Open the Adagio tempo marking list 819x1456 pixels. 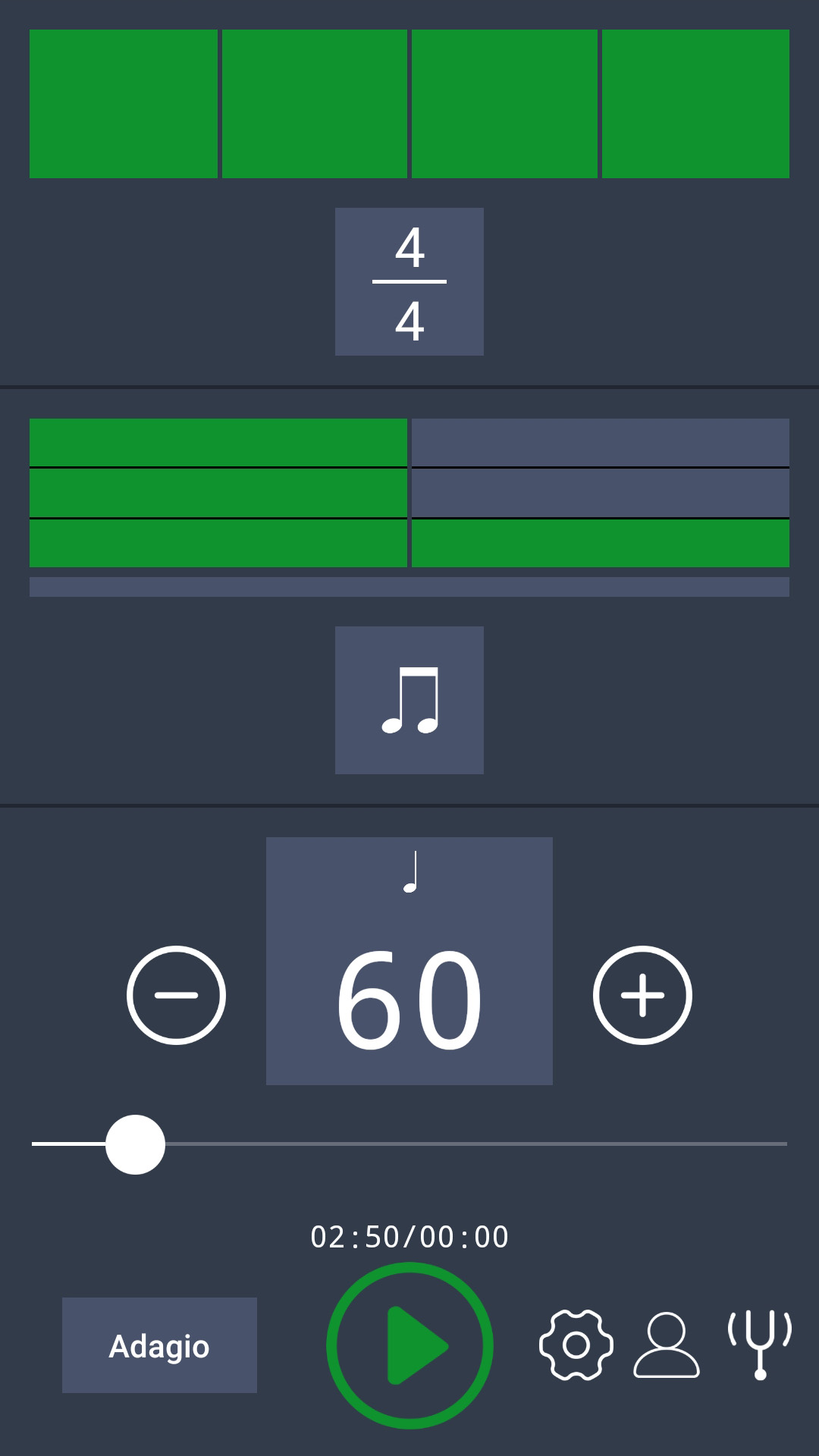pyautogui.click(x=159, y=1345)
